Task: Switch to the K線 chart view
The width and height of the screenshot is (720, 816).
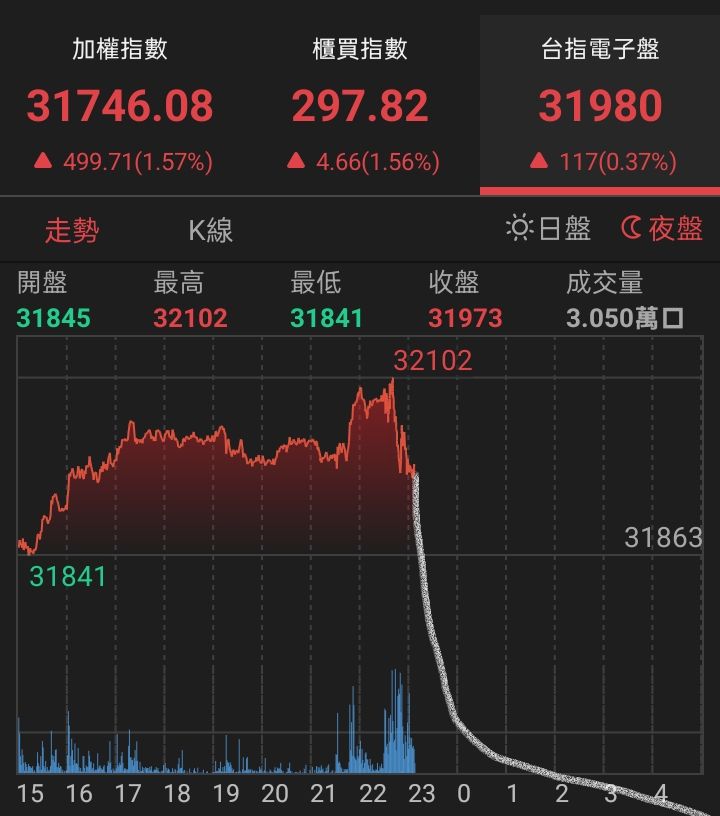Action: (211, 231)
